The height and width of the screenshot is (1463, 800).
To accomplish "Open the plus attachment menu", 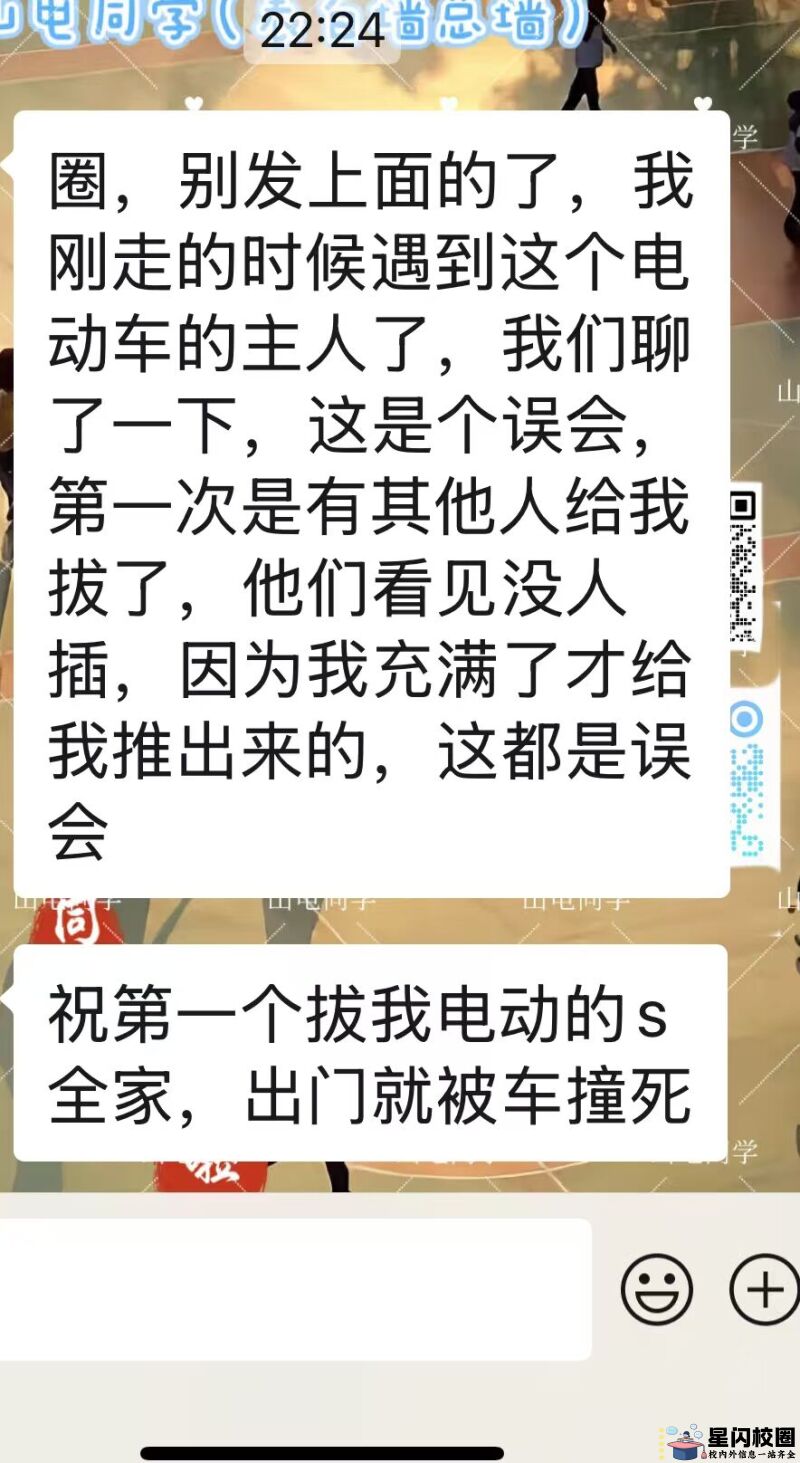I will (x=765, y=1290).
